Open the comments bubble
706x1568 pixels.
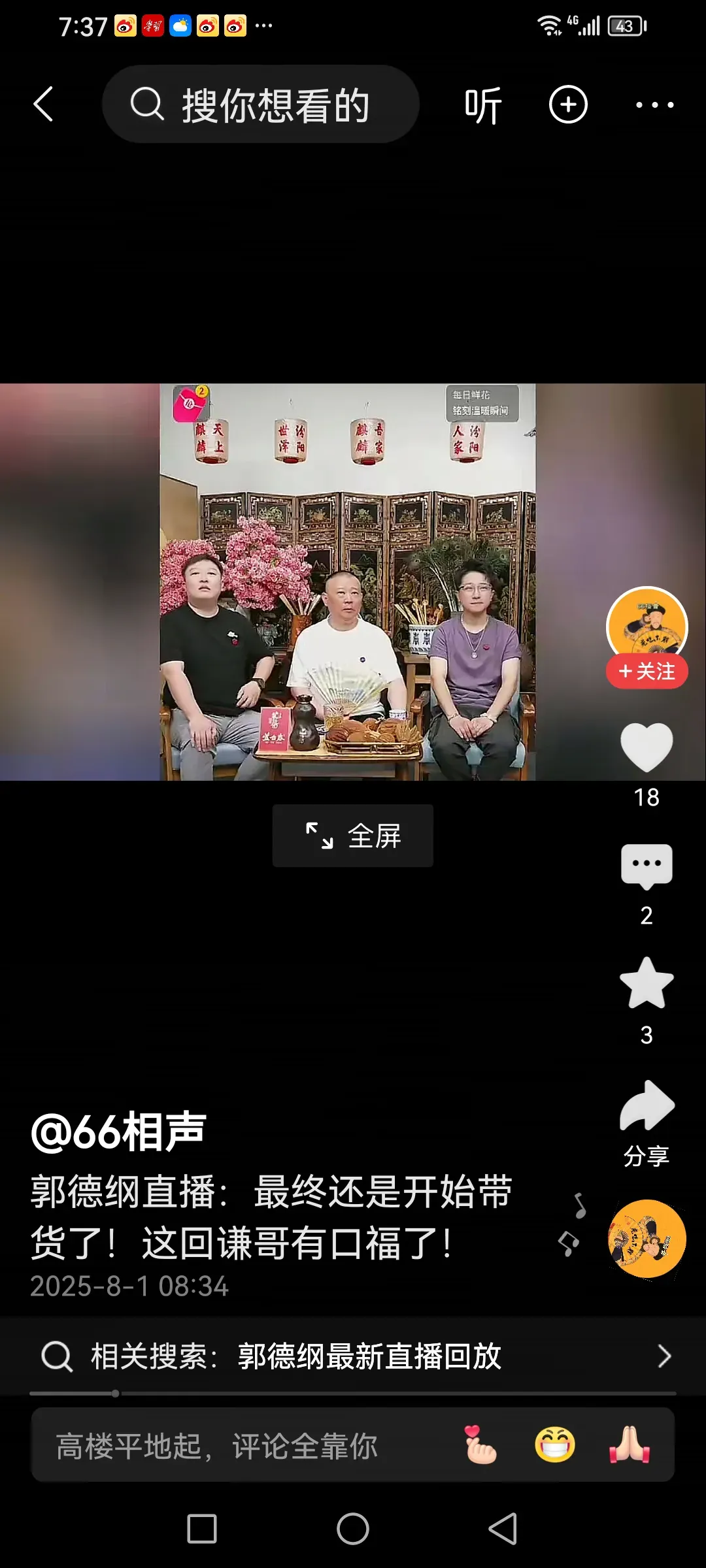click(x=647, y=866)
